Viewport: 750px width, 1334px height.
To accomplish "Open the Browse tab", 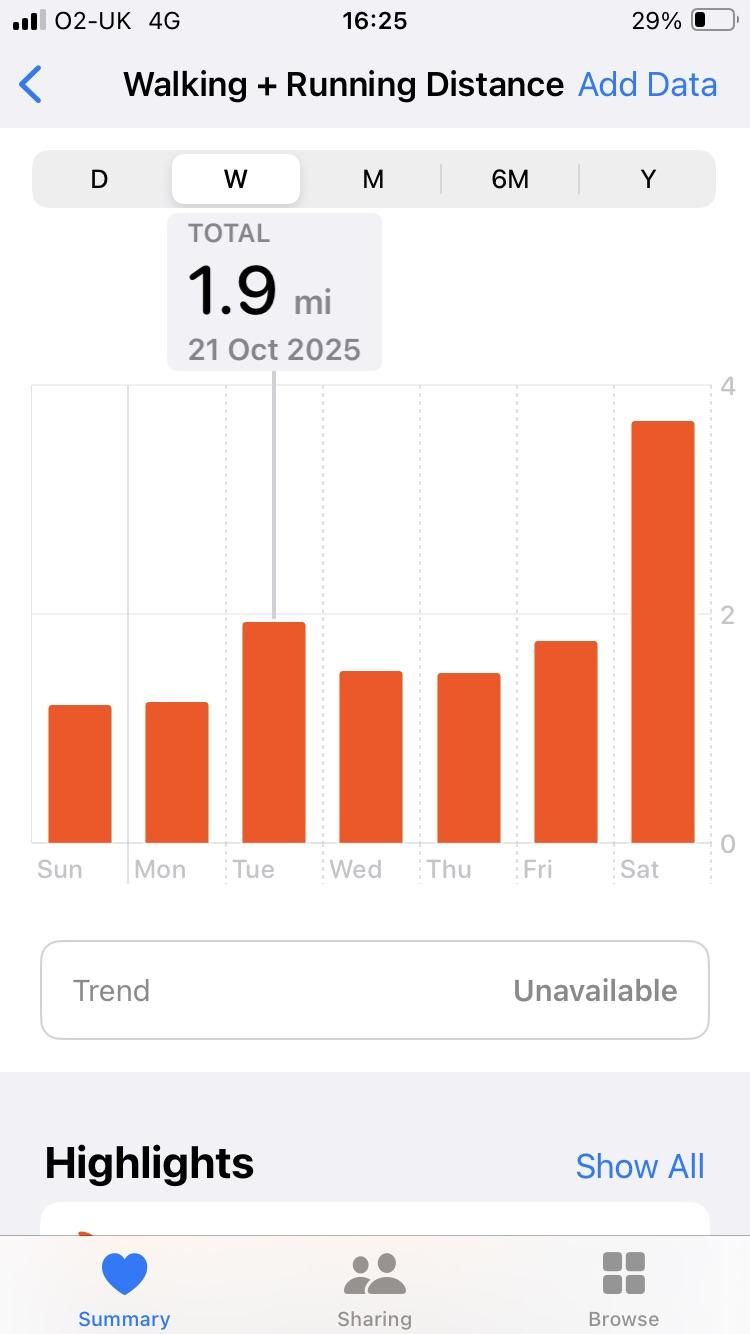I will point(624,1289).
